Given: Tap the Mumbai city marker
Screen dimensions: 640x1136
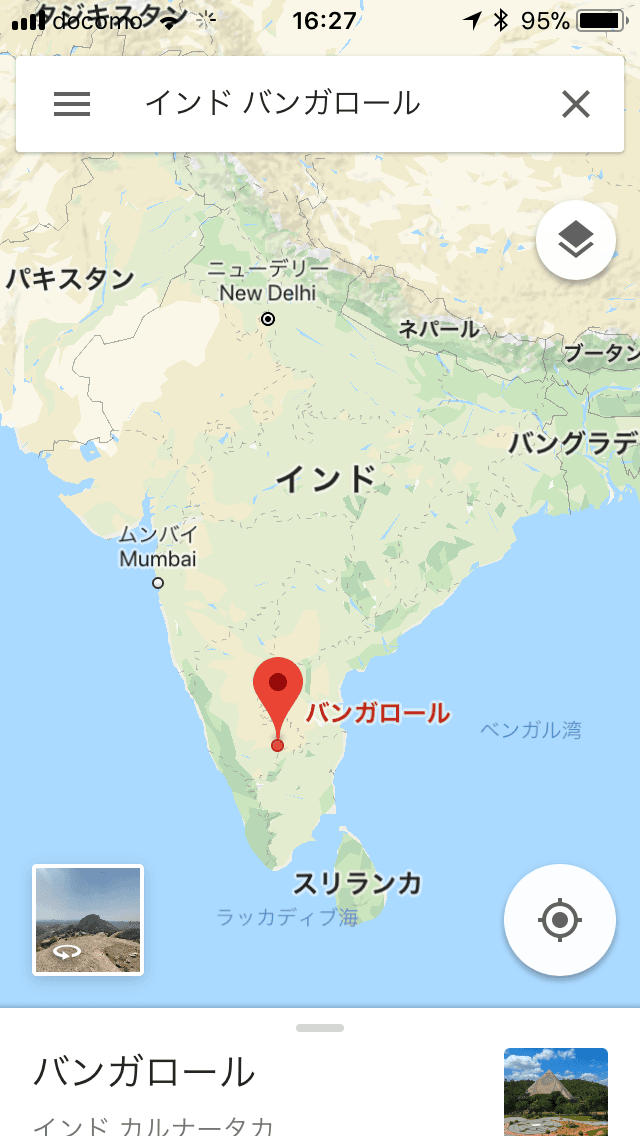Looking at the screenshot, I should point(158,582).
